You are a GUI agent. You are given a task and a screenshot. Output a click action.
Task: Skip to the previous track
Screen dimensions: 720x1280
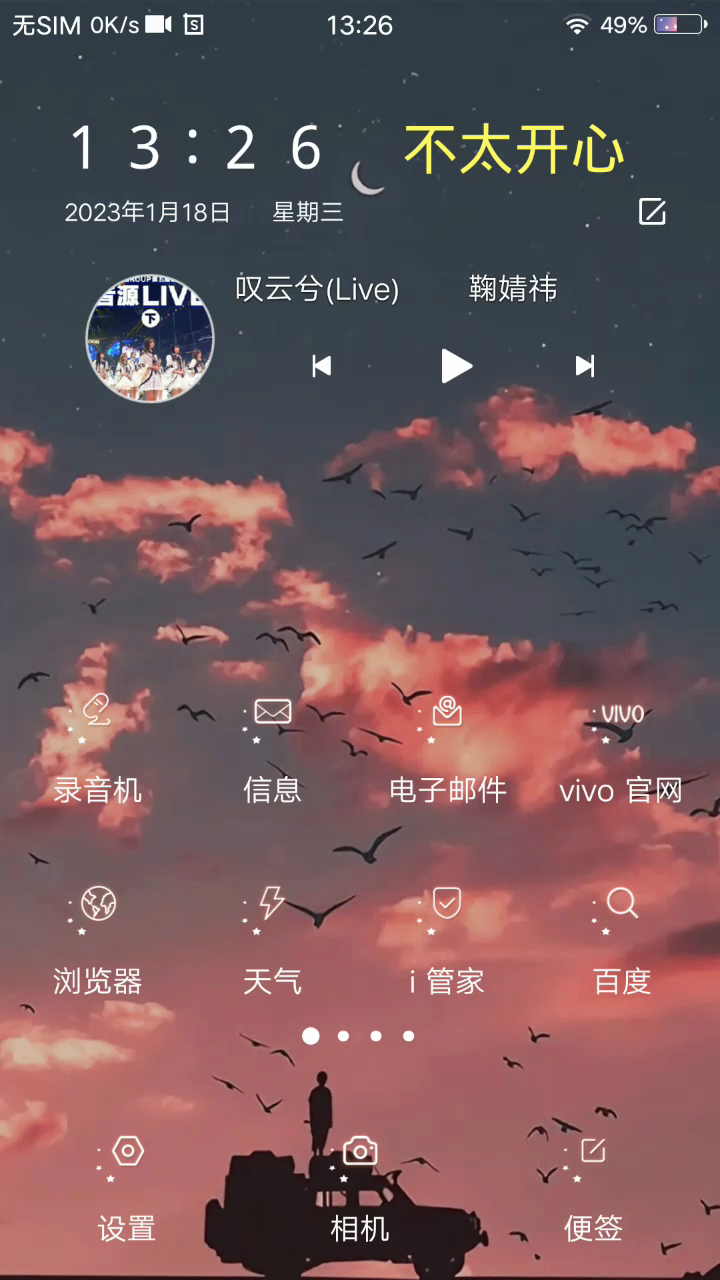coord(321,366)
